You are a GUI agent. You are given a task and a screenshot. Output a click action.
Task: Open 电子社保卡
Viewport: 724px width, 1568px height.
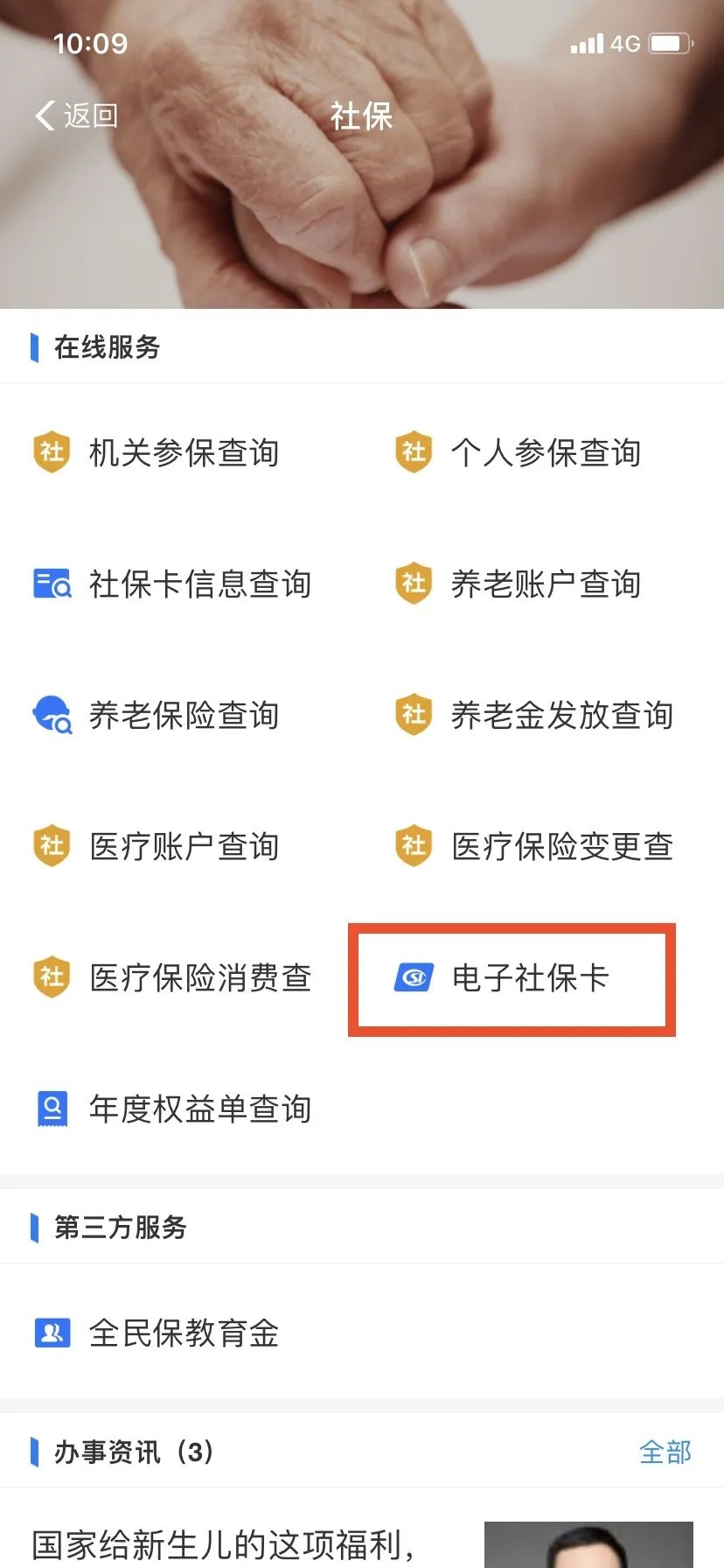(x=512, y=978)
